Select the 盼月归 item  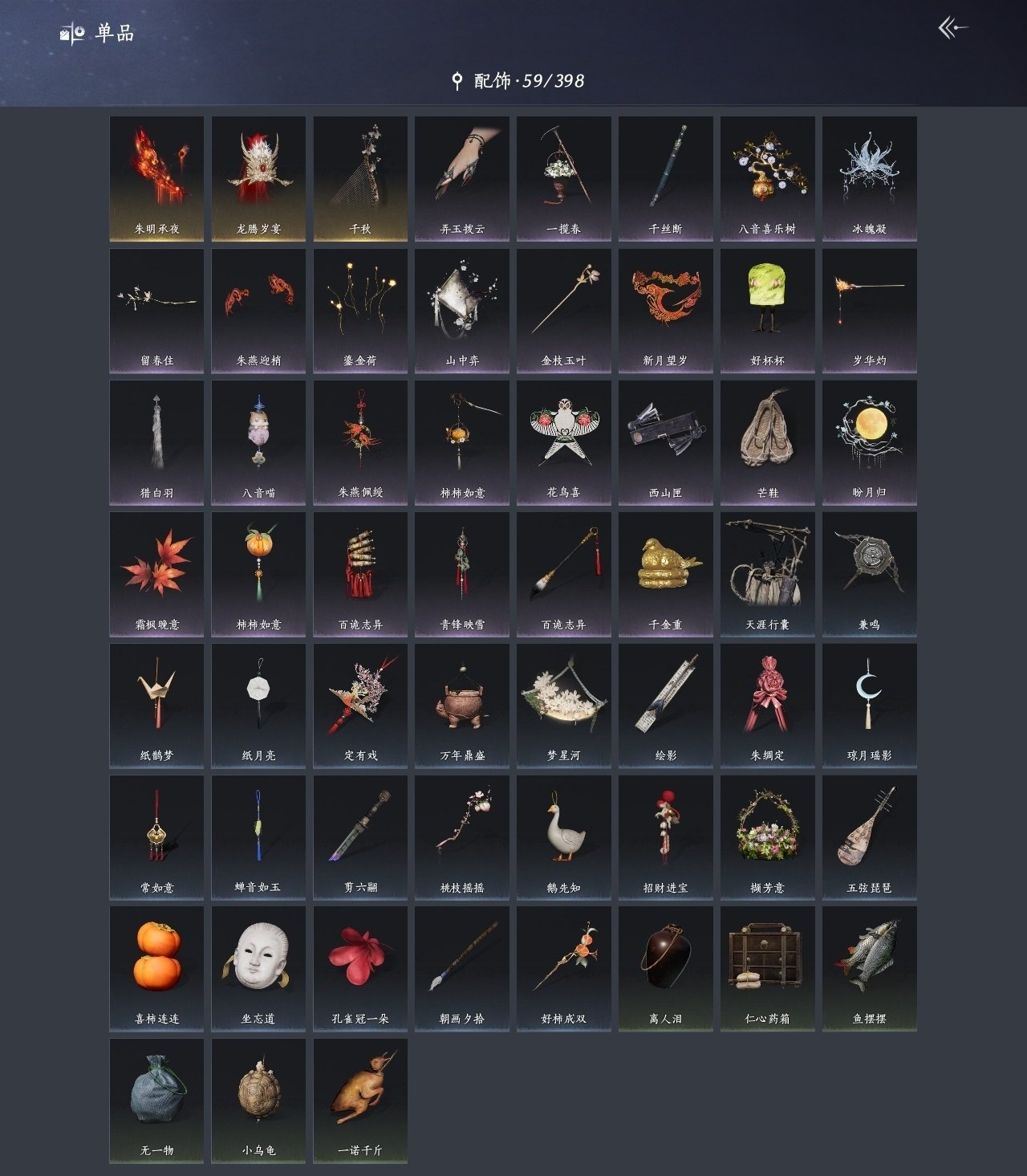coord(869,442)
